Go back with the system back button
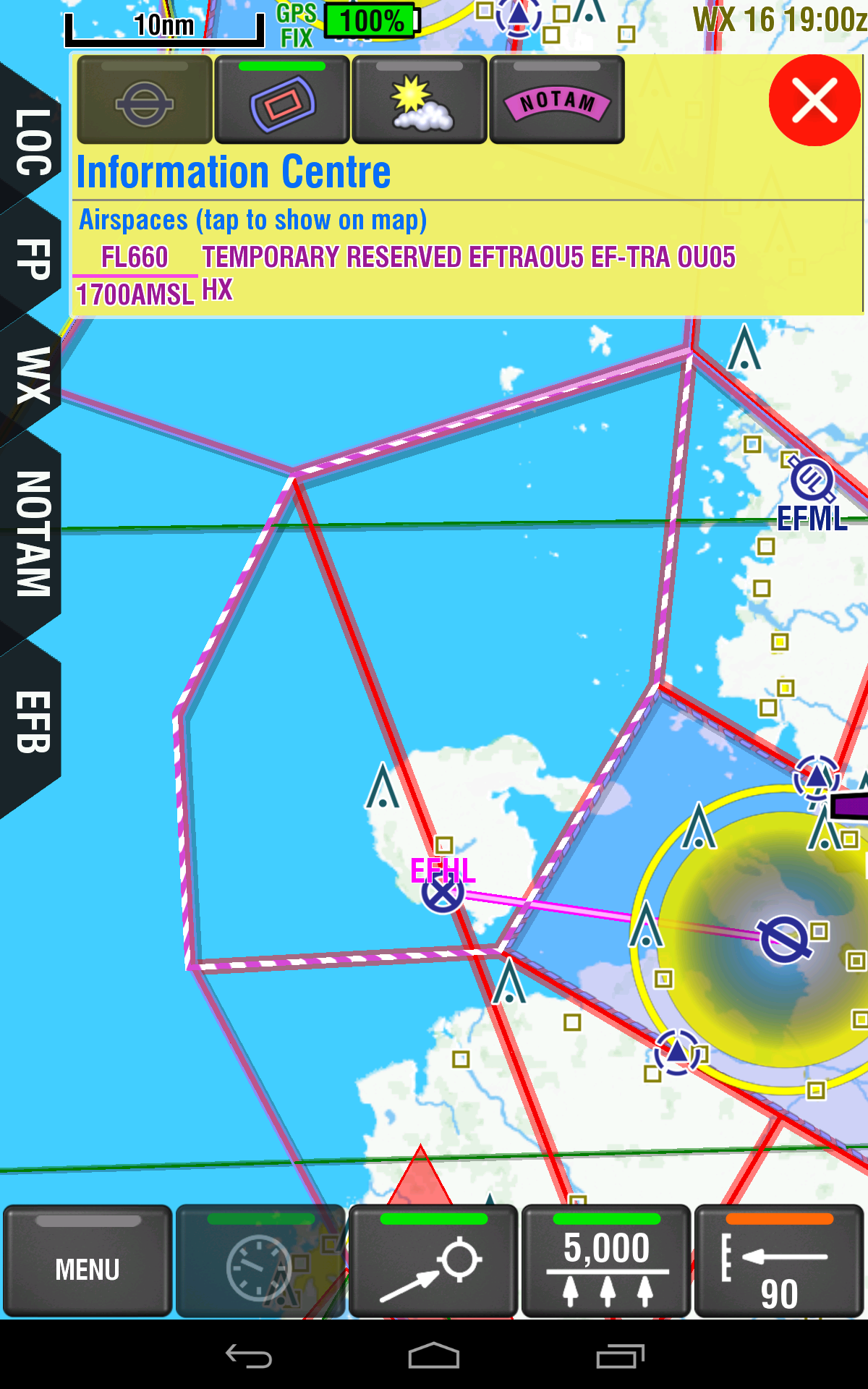Screen dimensions: 868x1389 248,1356
